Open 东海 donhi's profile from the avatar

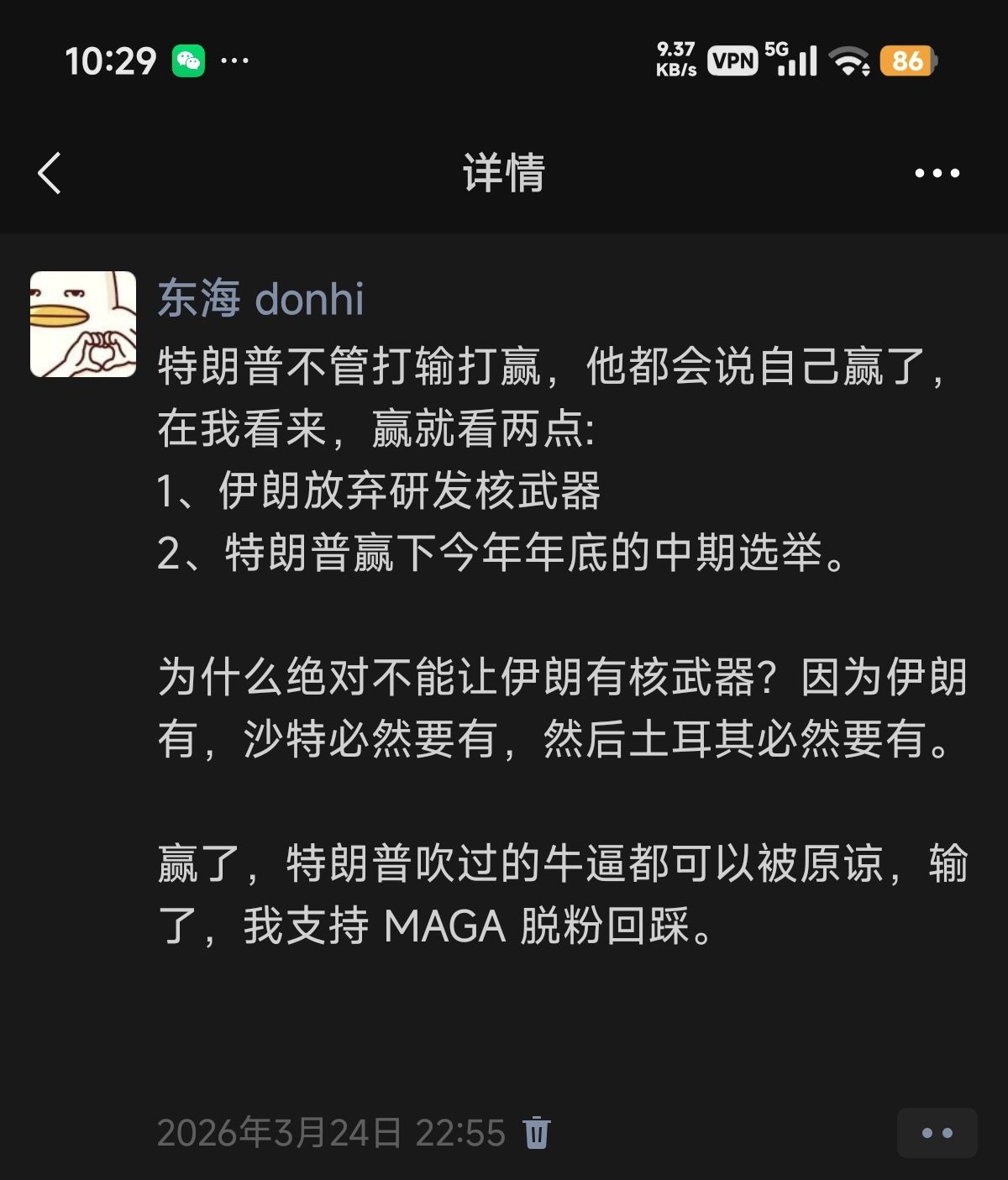[x=83, y=323]
